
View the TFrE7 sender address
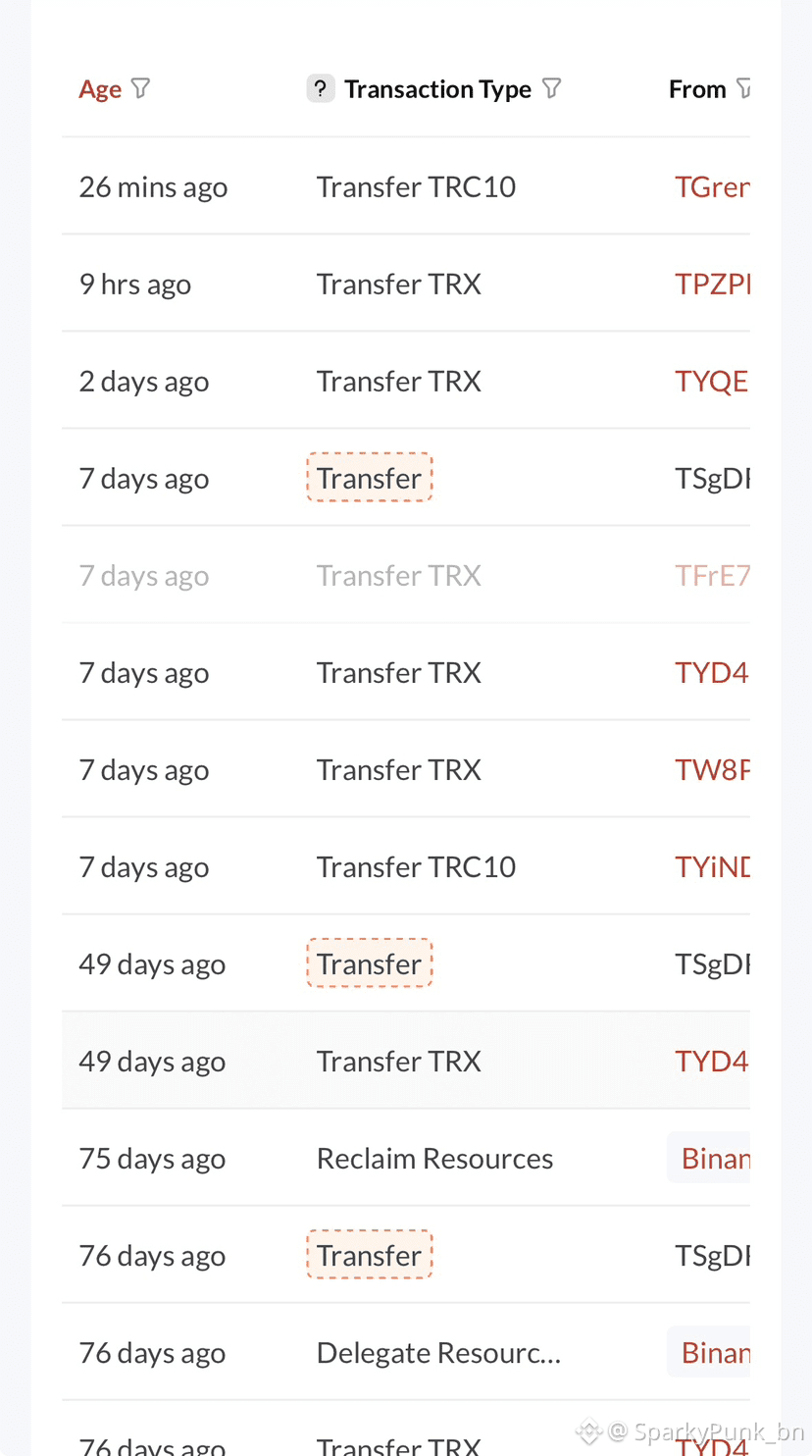(712, 575)
